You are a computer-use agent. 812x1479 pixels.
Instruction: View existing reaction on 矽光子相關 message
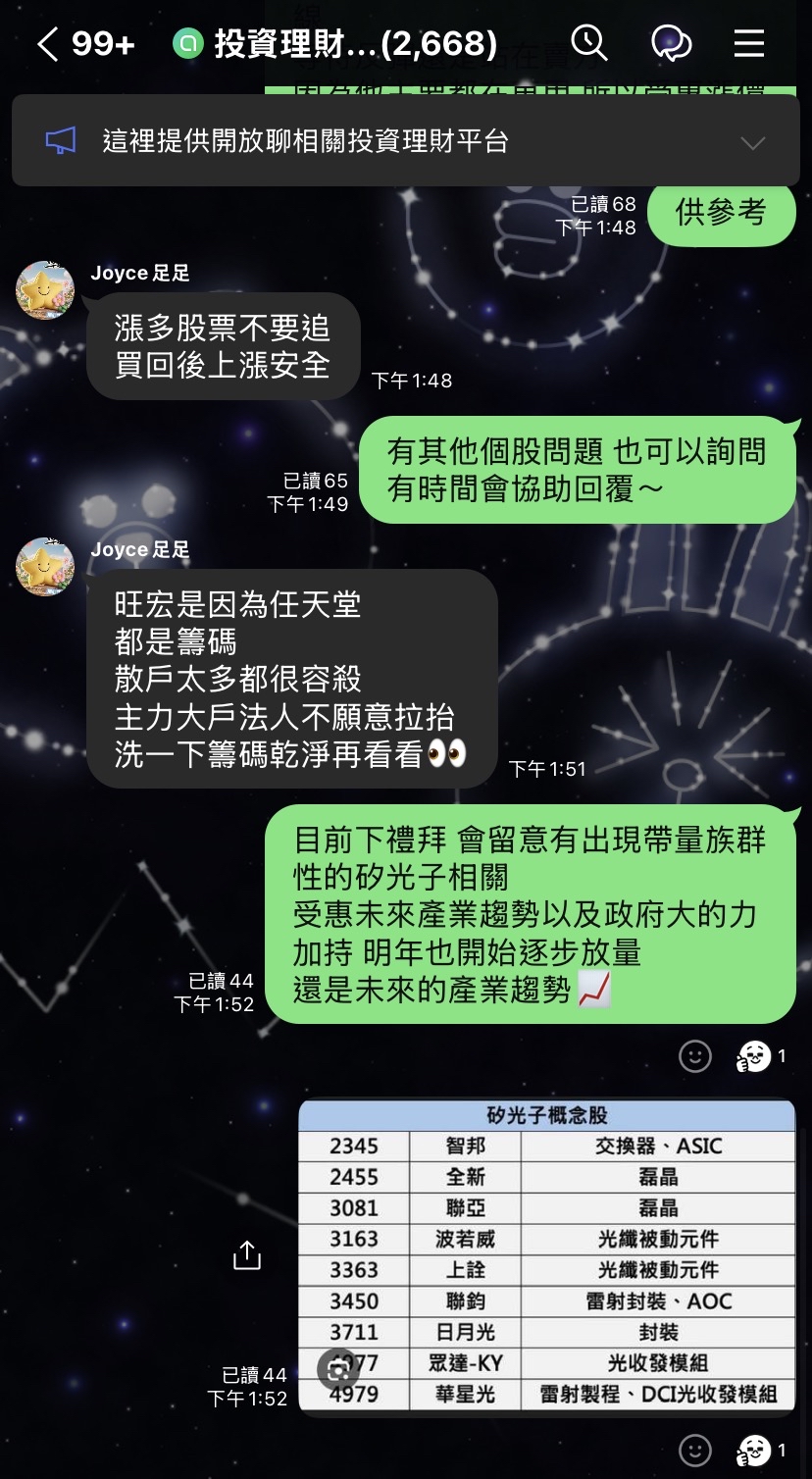760,1056
